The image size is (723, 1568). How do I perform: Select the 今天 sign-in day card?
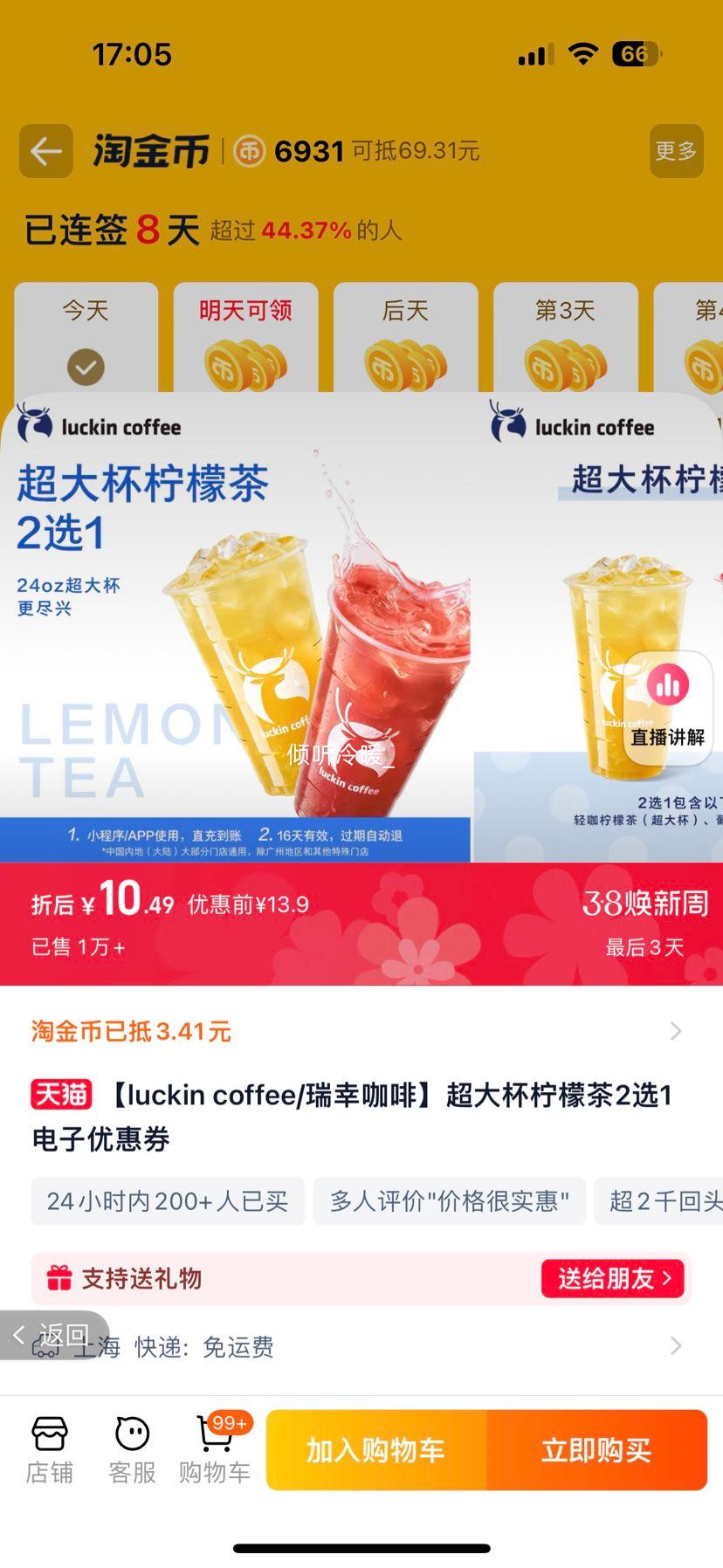tap(85, 340)
